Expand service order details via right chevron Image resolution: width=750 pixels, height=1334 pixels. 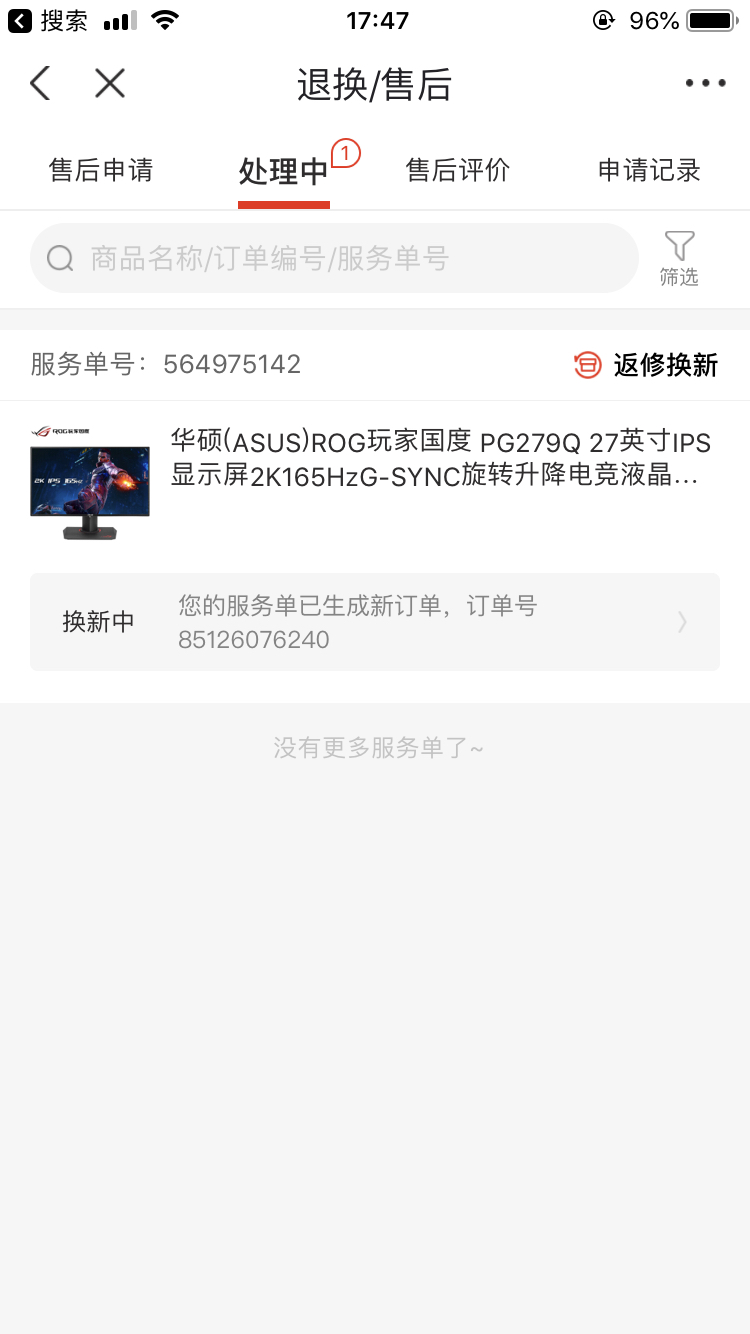[x=683, y=622]
